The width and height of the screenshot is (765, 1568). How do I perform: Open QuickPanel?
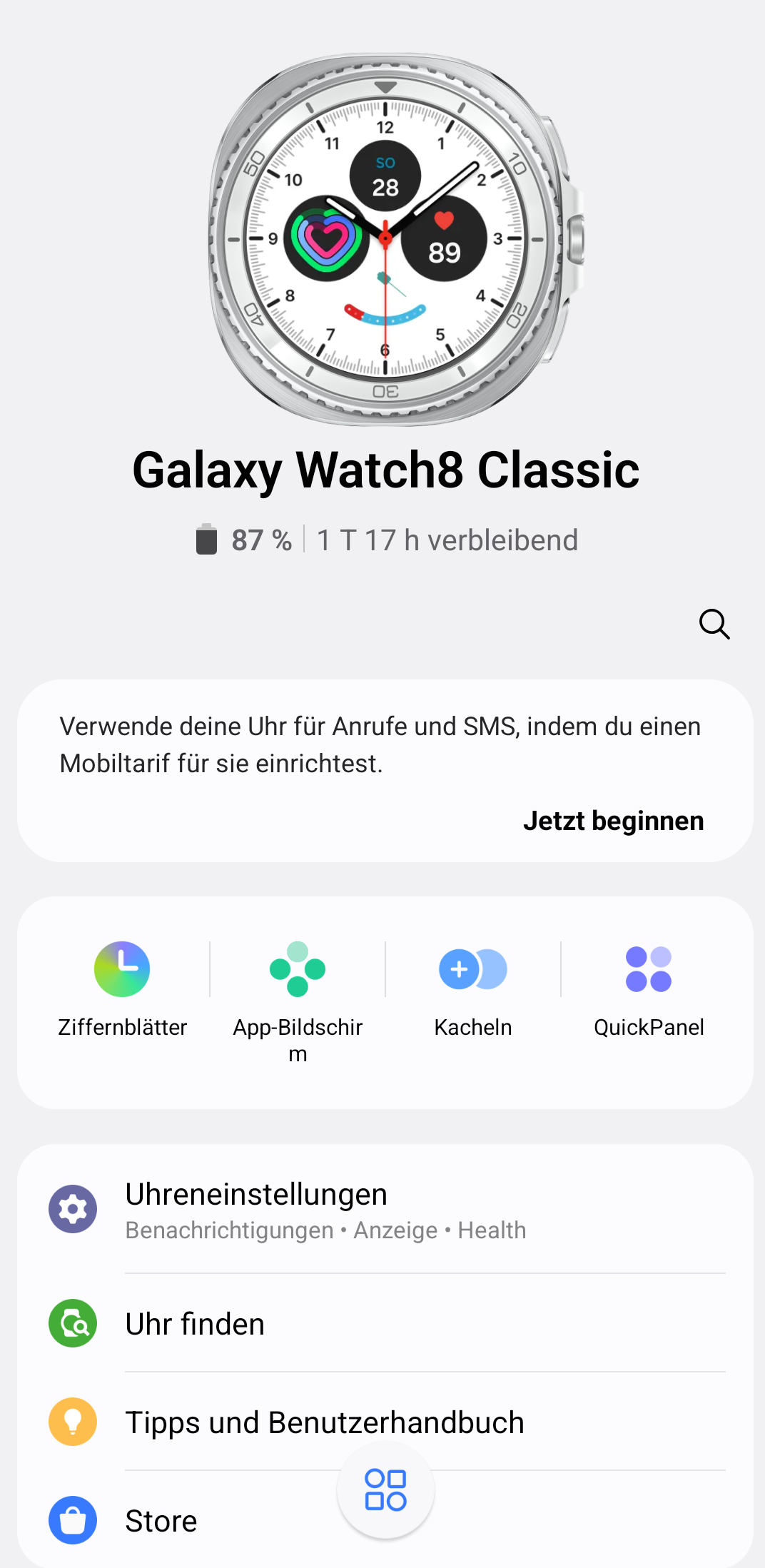click(648, 989)
